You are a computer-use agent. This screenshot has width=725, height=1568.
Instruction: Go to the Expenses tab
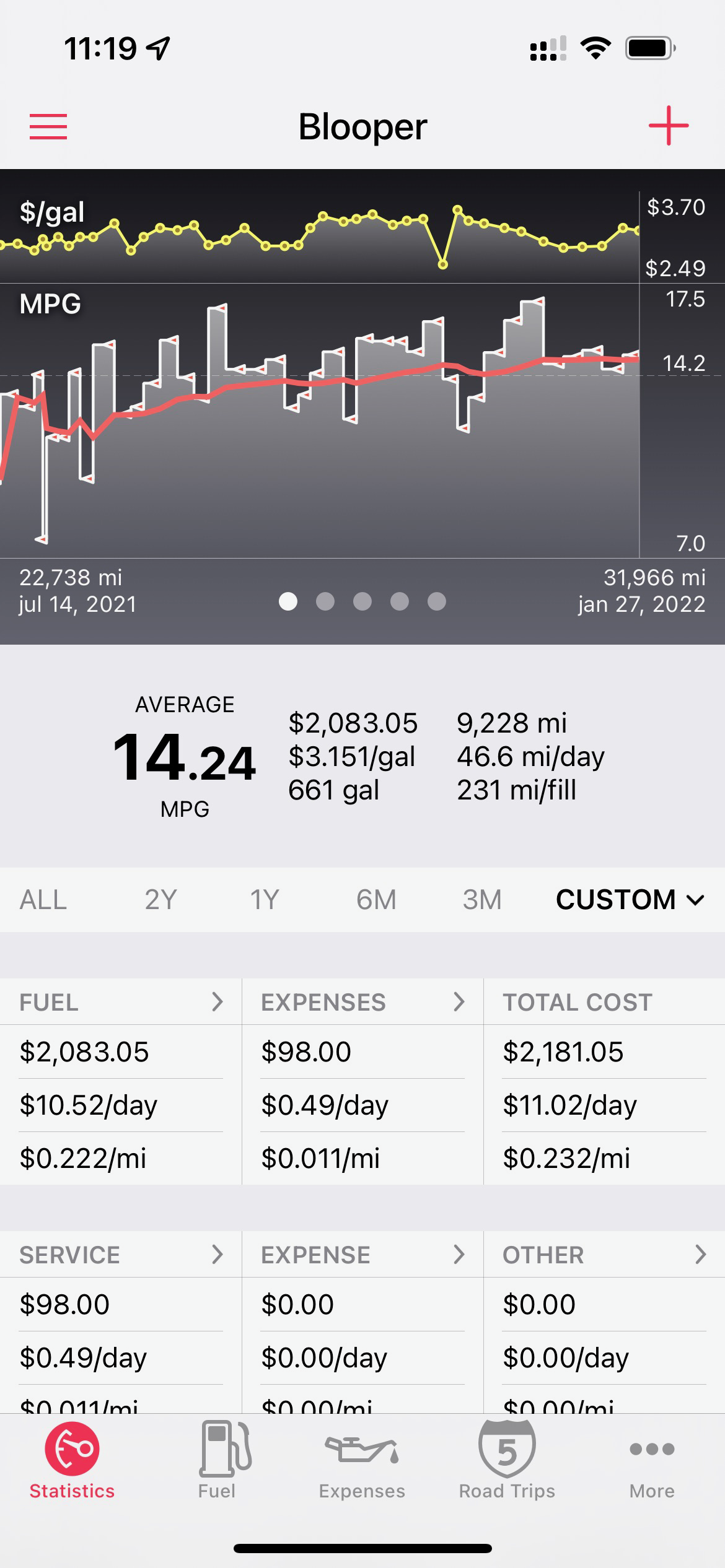tap(362, 1460)
